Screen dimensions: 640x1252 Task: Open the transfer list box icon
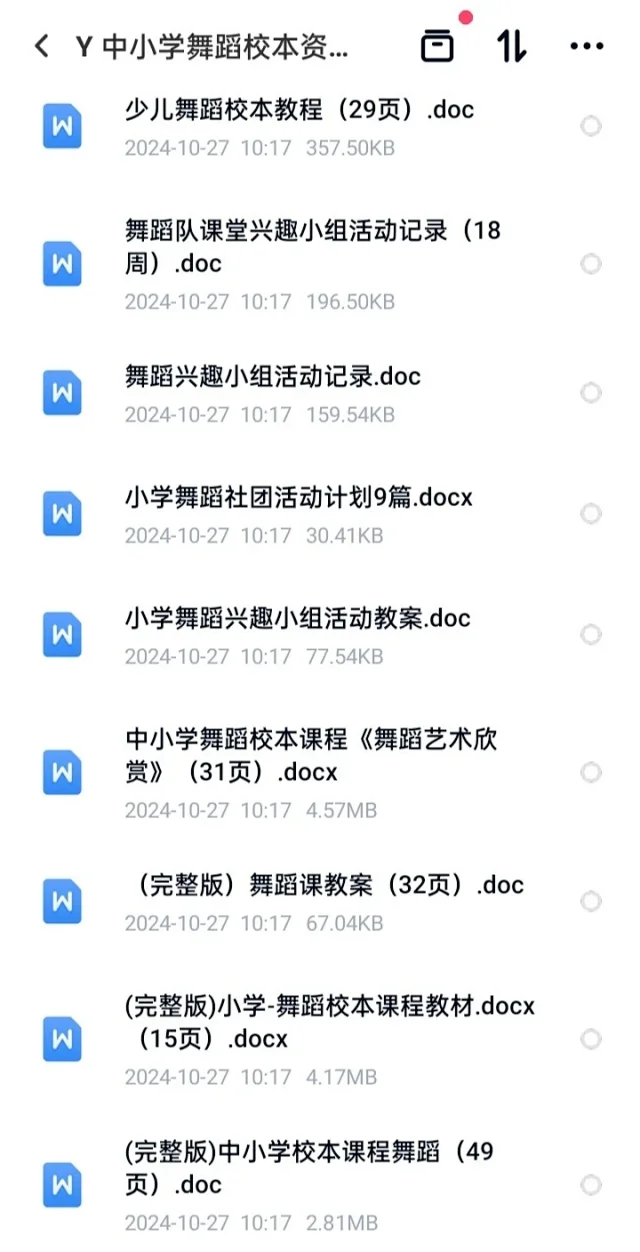tap(437, 46)
